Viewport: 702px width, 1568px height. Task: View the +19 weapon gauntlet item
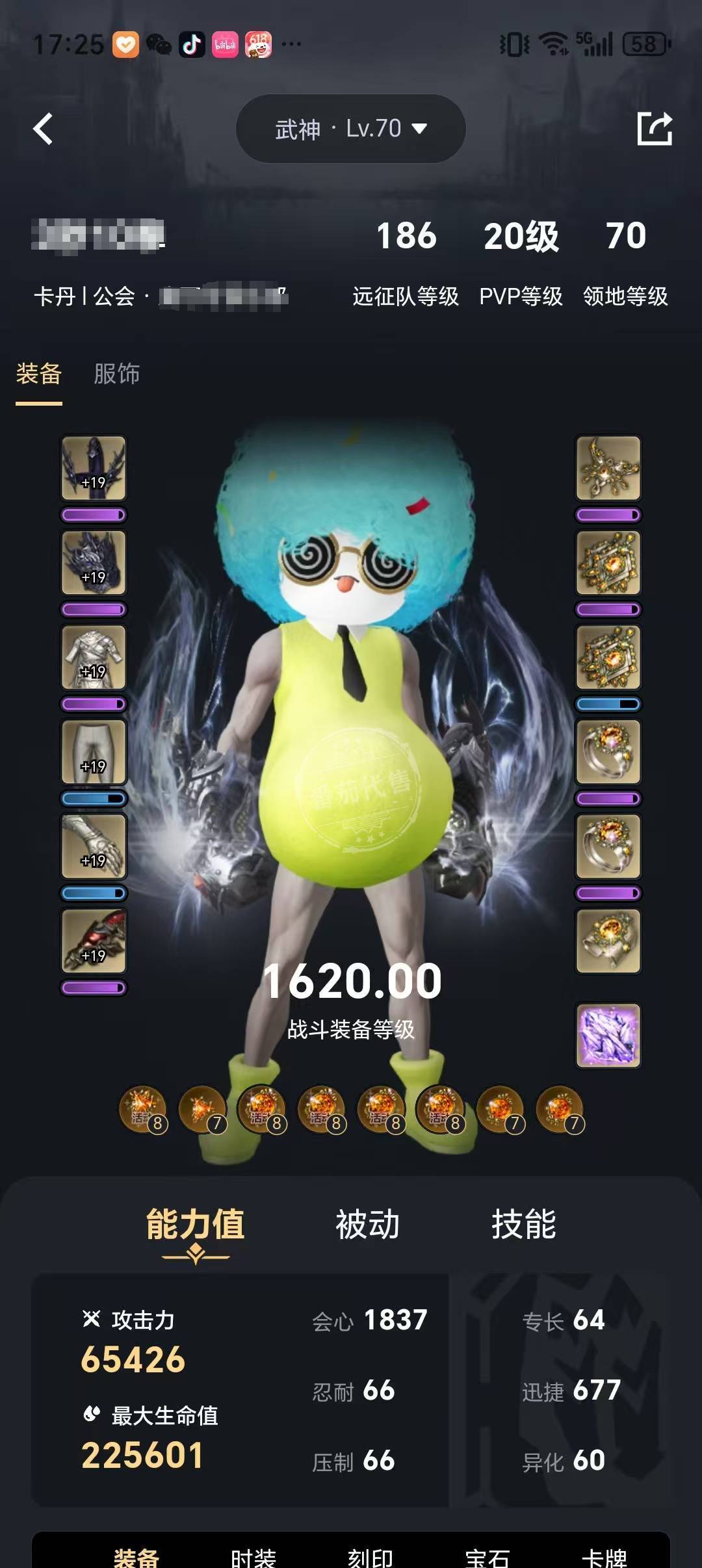click(94, 941)
